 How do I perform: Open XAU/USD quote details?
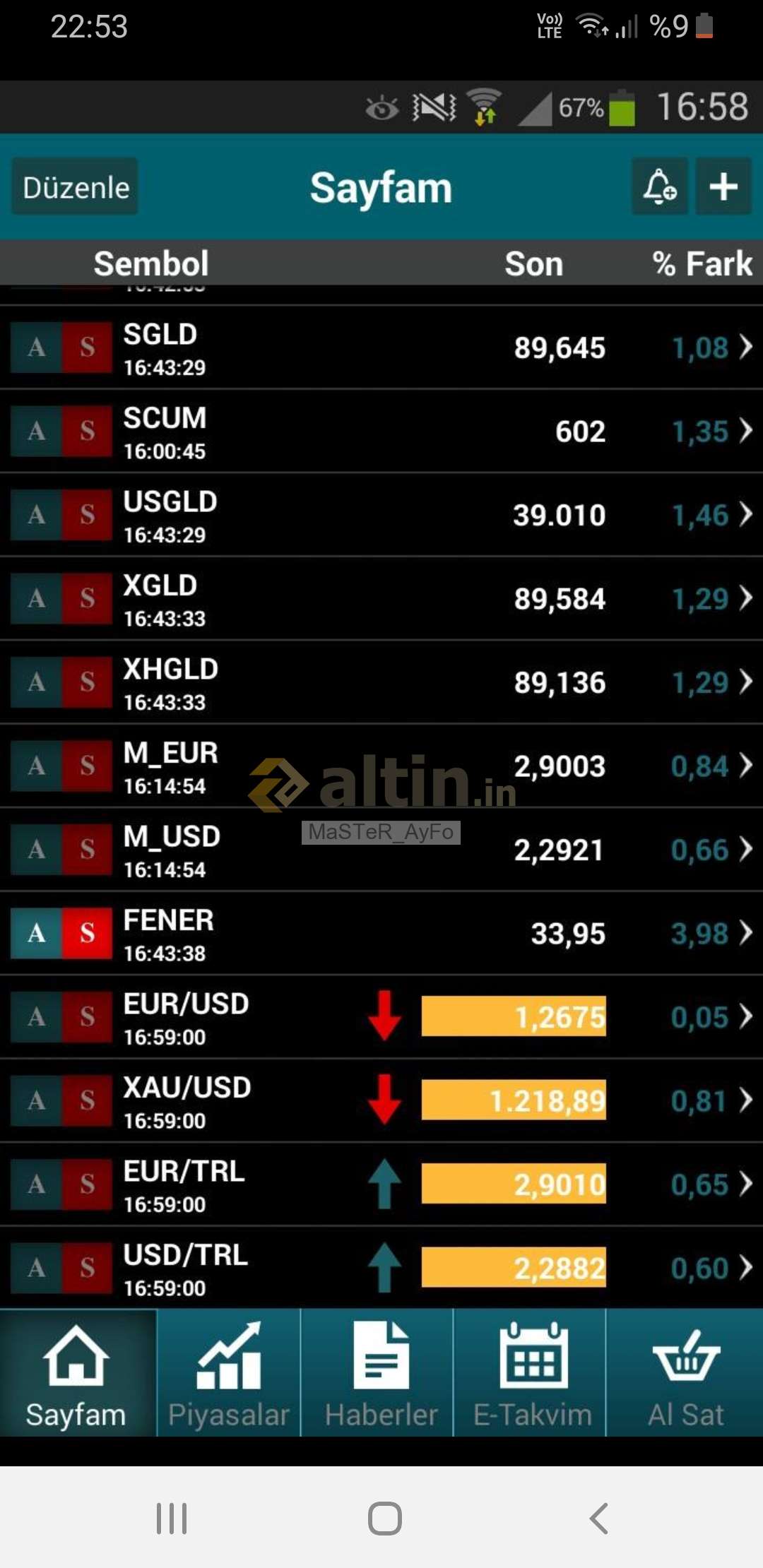[x=381, y=1101]
